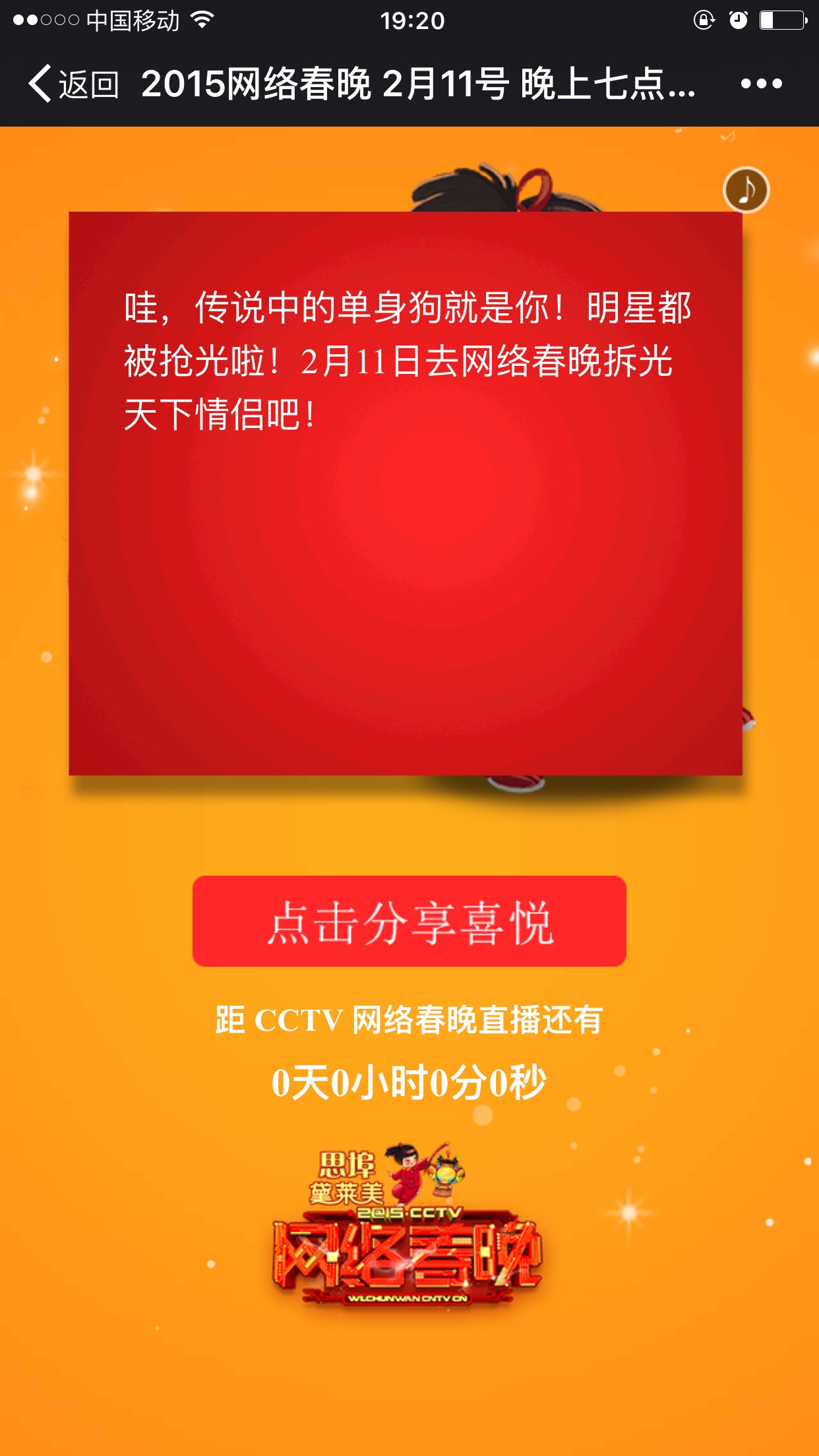Screen dimensions: 819x1456
Task: Tap the 点击分享喜悦 share button
Action: [409, 921]
